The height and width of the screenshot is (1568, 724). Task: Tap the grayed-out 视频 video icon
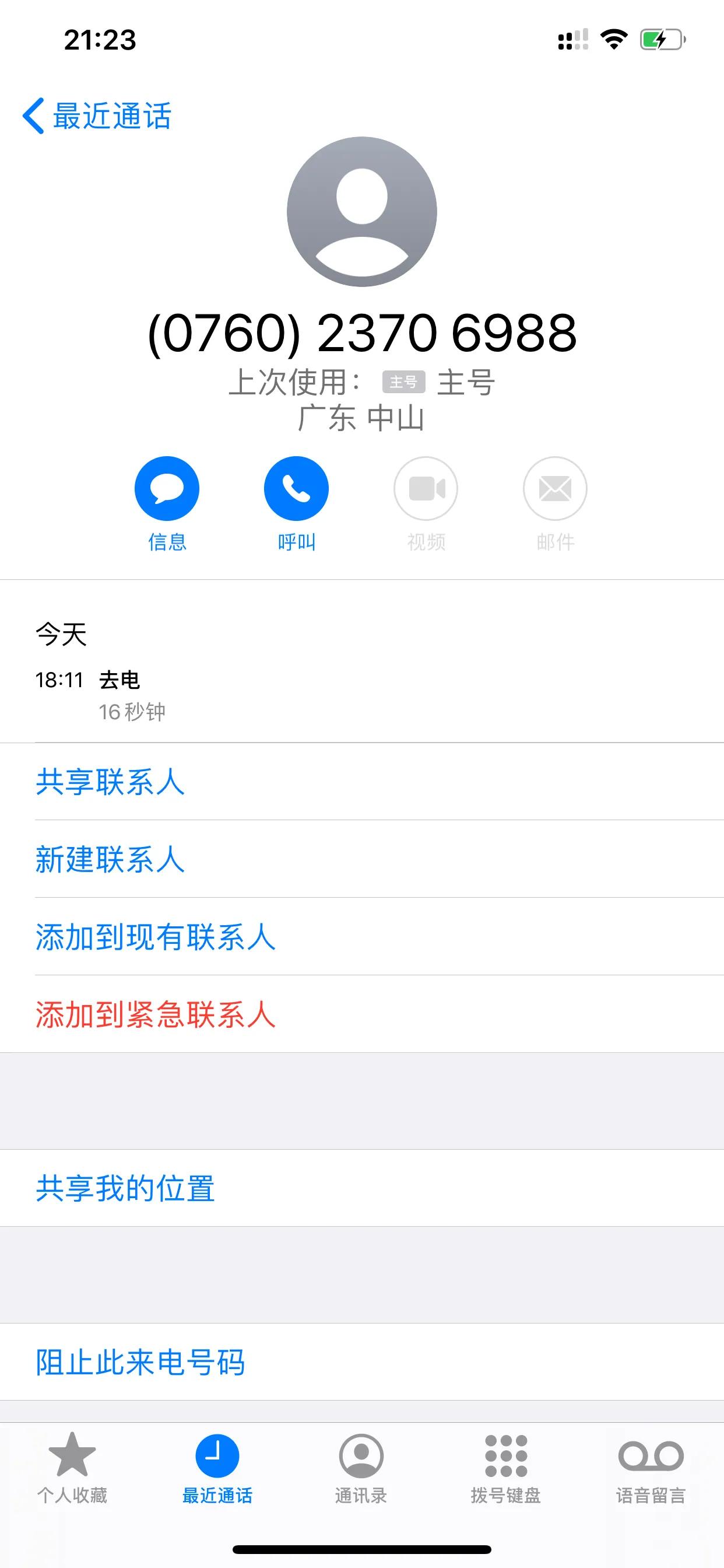pos(426,488)
